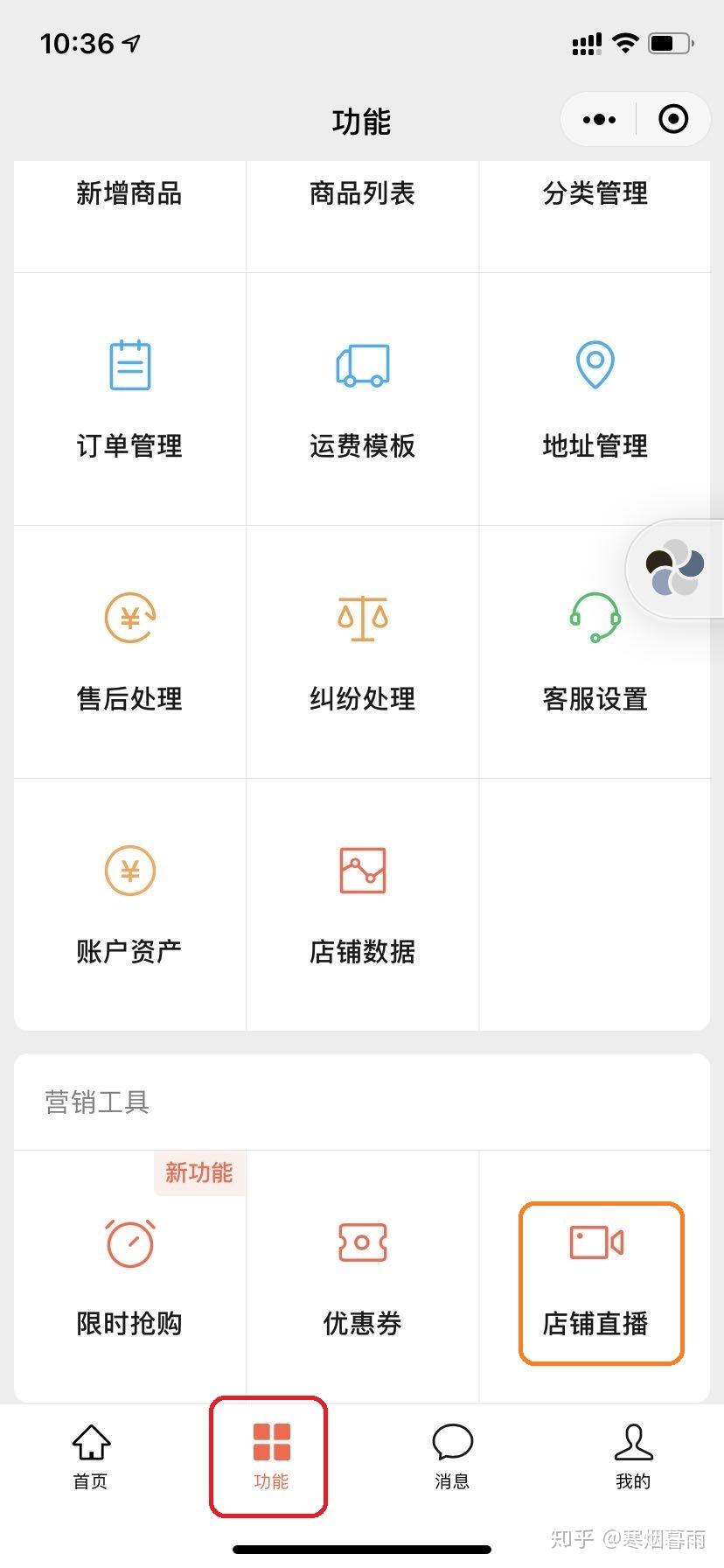Close the mini program via circle icon

pyautogui.click(x=673, y=120)
